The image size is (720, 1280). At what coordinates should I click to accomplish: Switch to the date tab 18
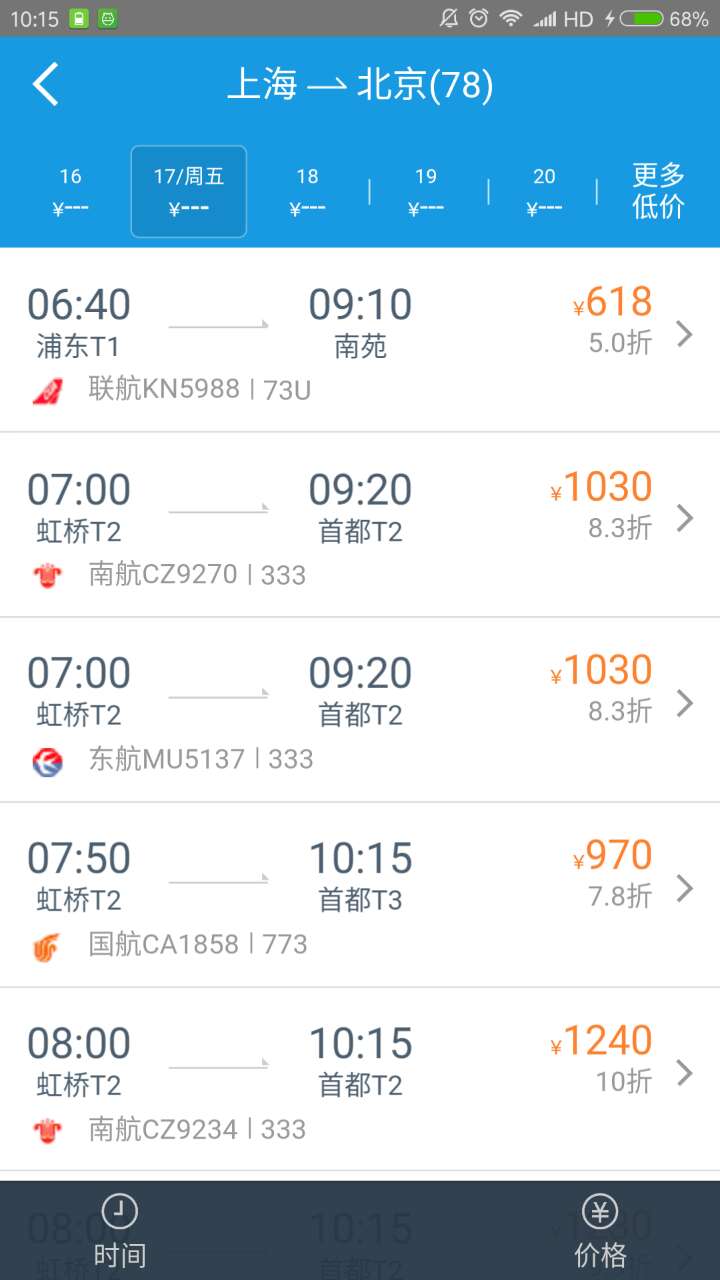[x=307, y=191]
